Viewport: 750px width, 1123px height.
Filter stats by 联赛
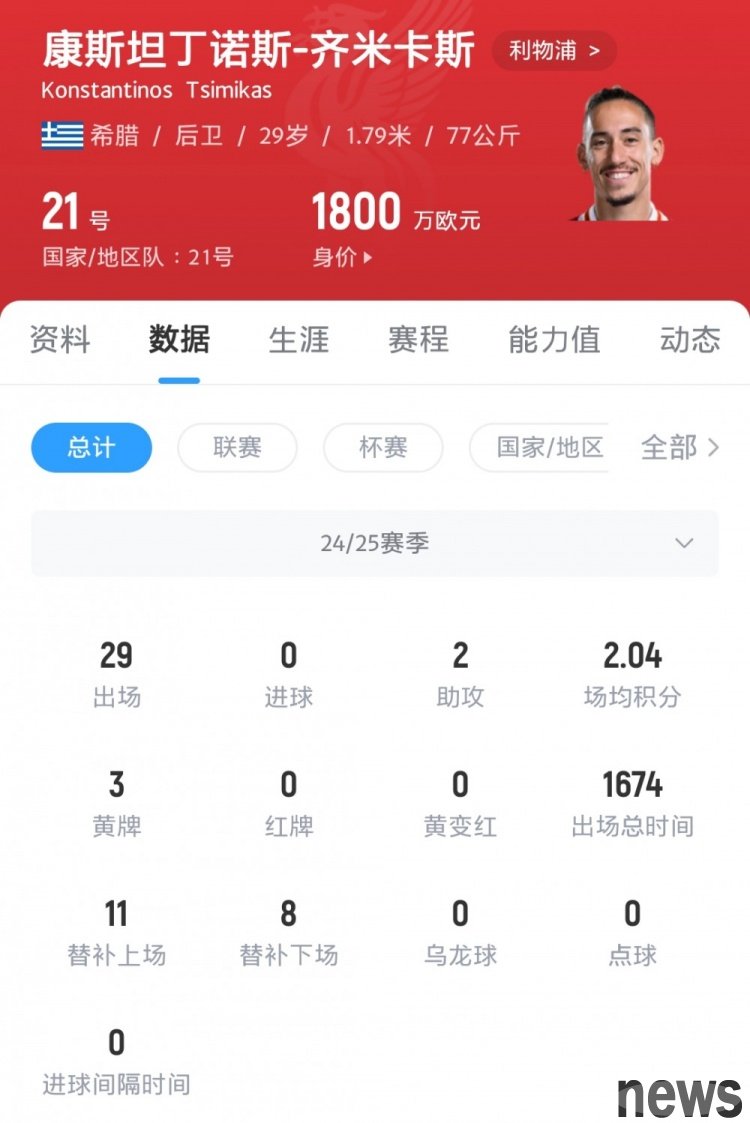(x=237, y=447)
